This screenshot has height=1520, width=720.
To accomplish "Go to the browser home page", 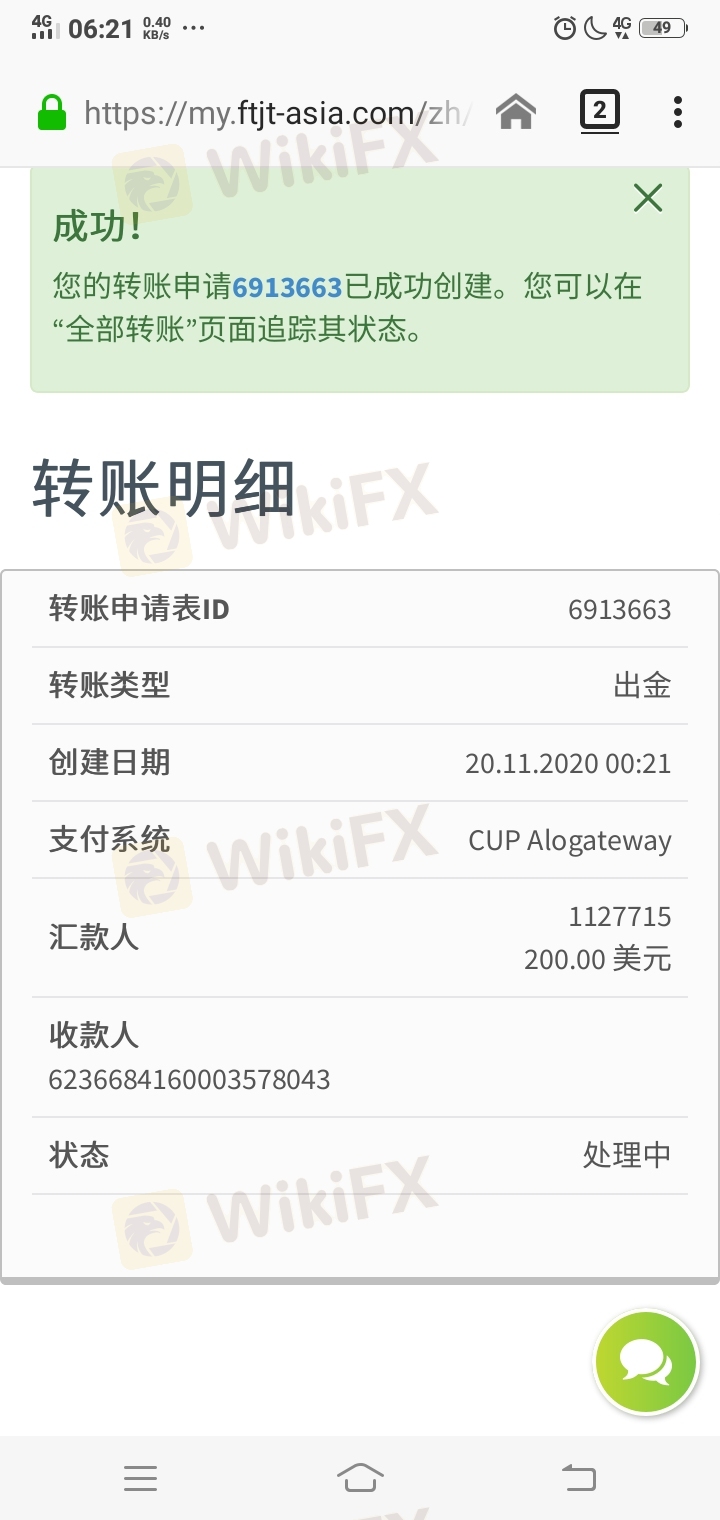I will pos(516,112).
